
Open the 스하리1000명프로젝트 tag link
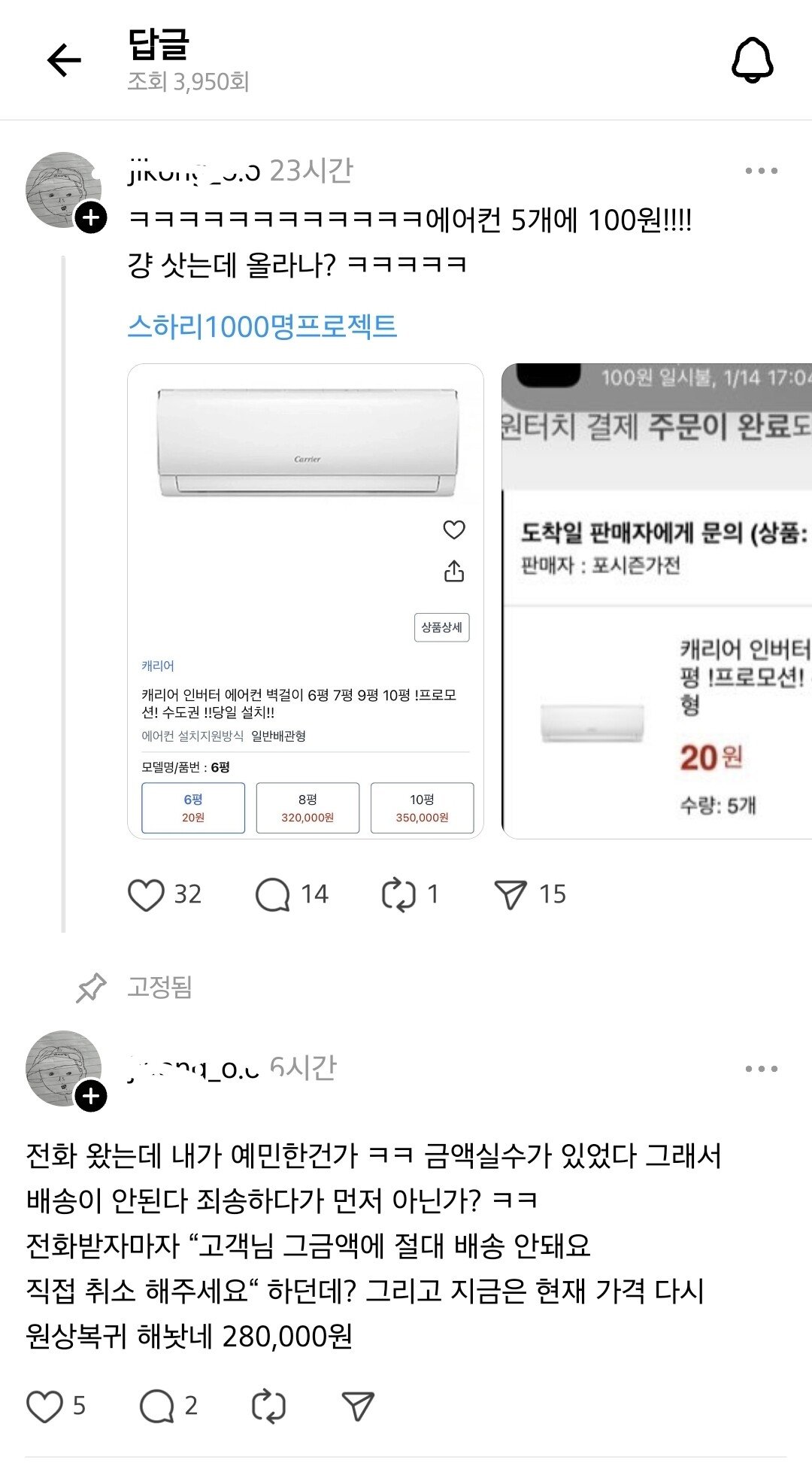point(262,326)
